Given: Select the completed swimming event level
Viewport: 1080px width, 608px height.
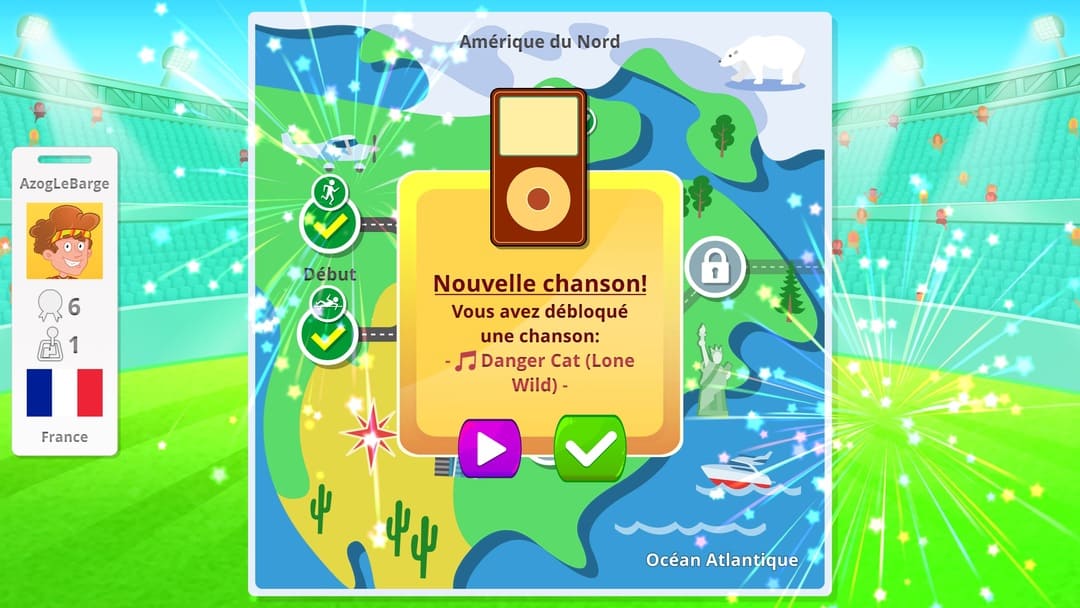Looking at the screenshot, I should (329, 335).
